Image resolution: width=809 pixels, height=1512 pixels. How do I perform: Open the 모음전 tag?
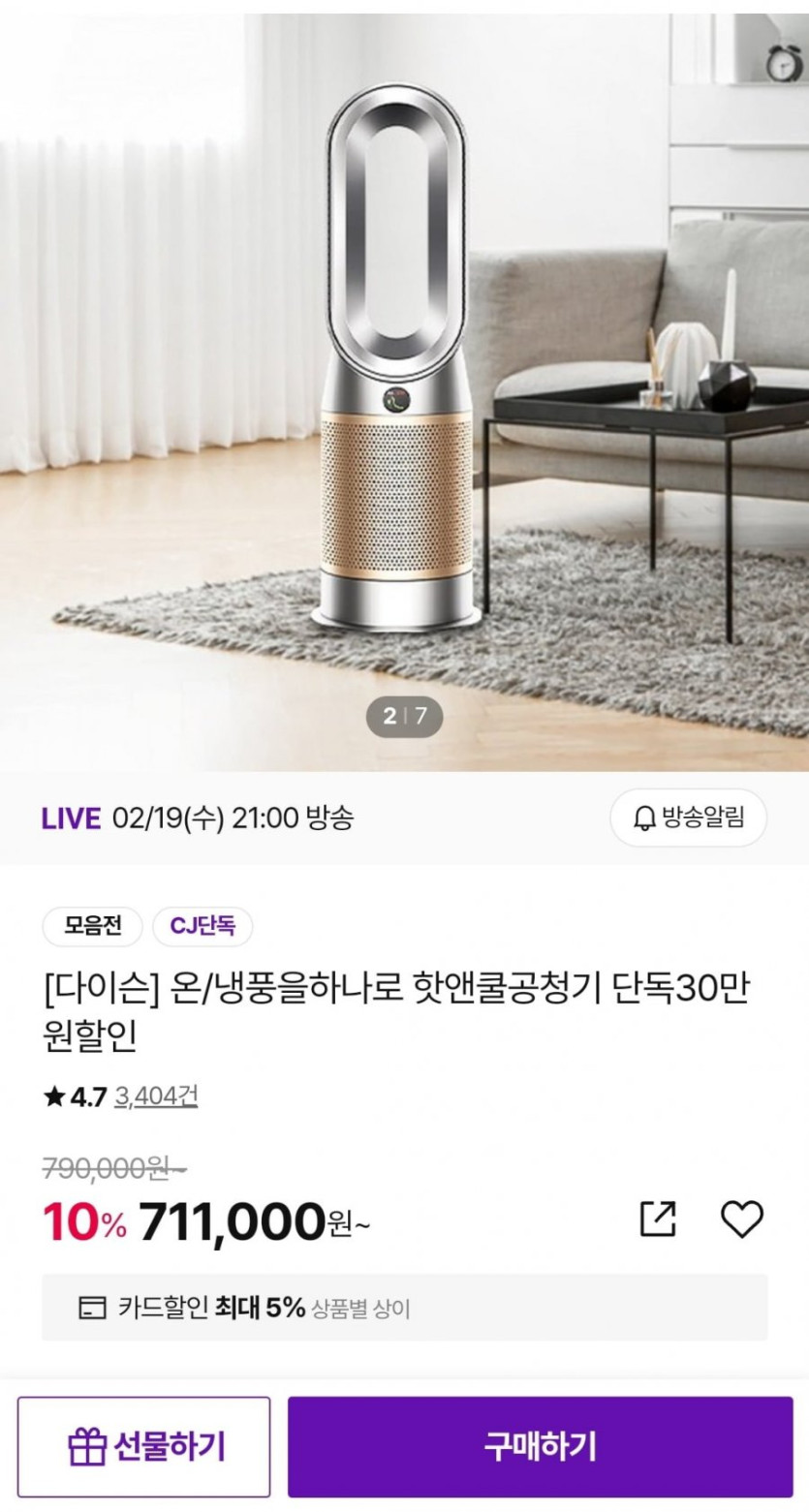[92, 927]
